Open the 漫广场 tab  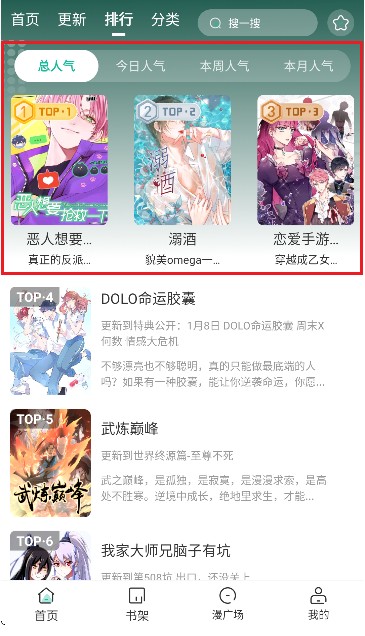click(228, 604)
